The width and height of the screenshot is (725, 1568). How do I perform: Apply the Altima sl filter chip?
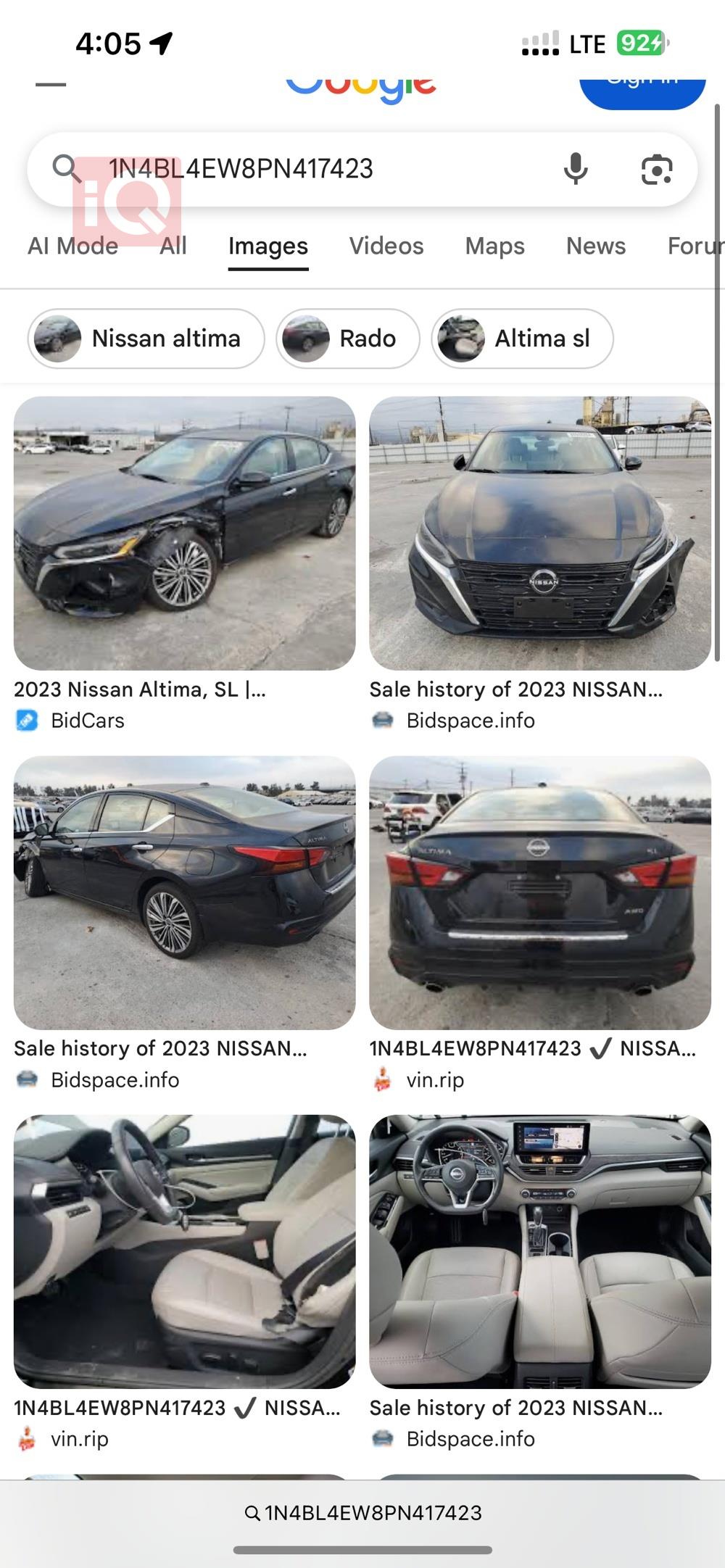522,339
